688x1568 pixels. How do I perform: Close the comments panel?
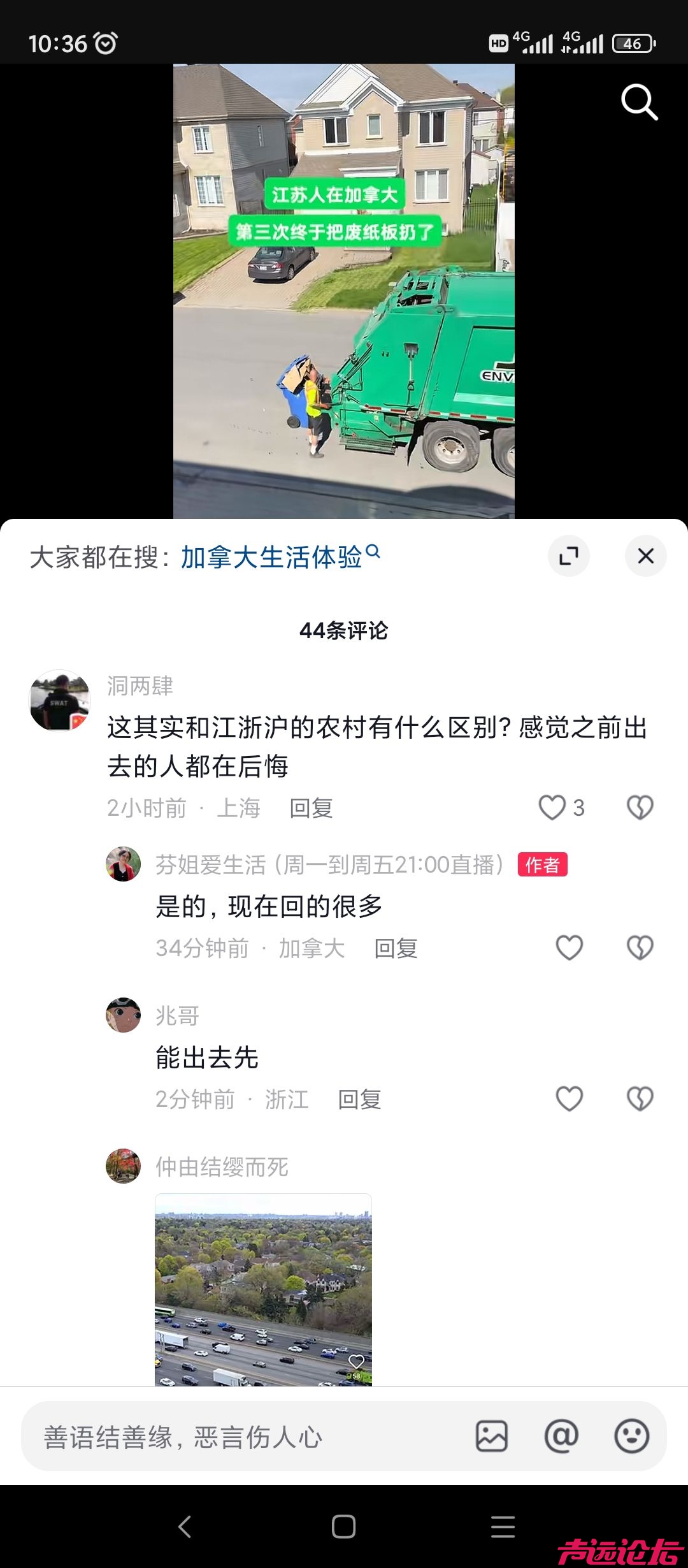point(645,556)
